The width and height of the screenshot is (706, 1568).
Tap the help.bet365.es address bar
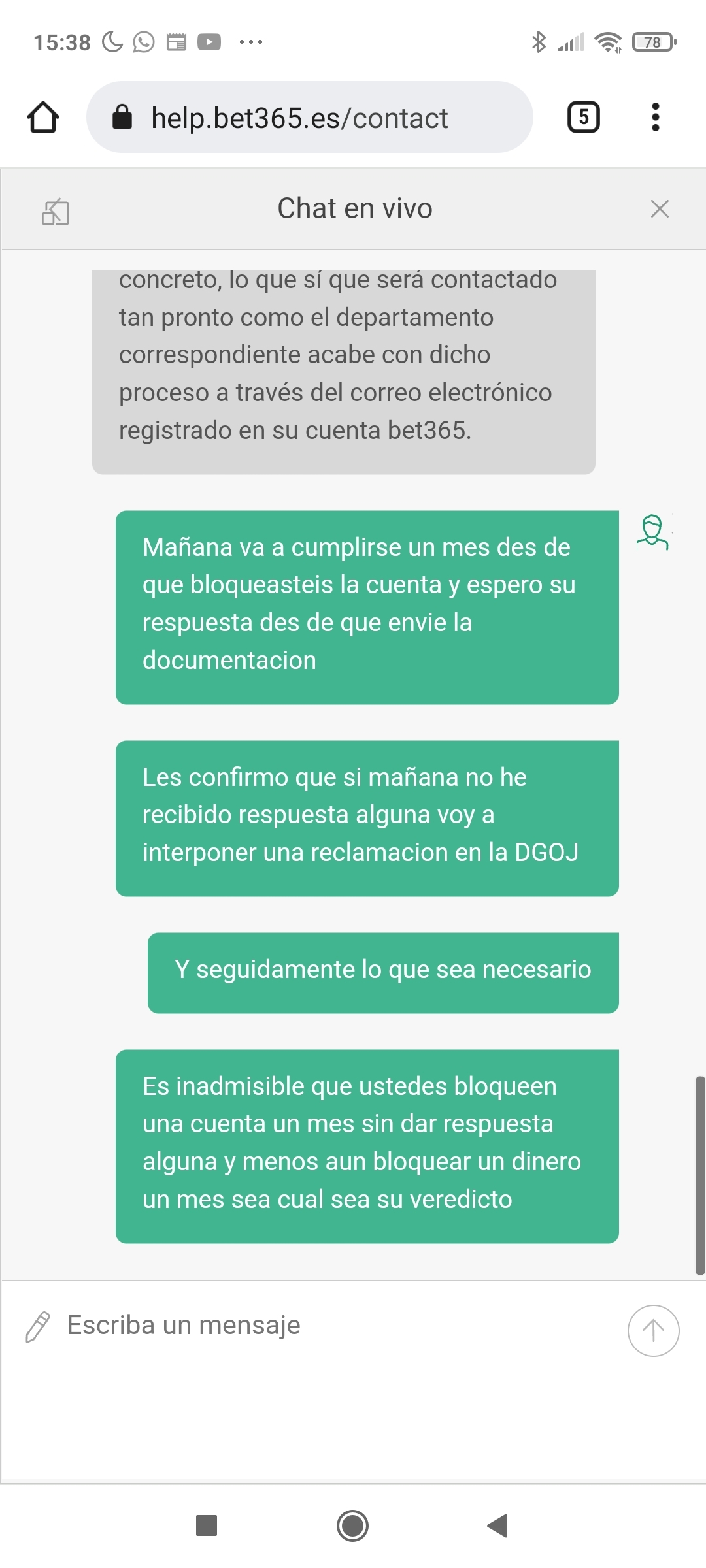[309, 118]
